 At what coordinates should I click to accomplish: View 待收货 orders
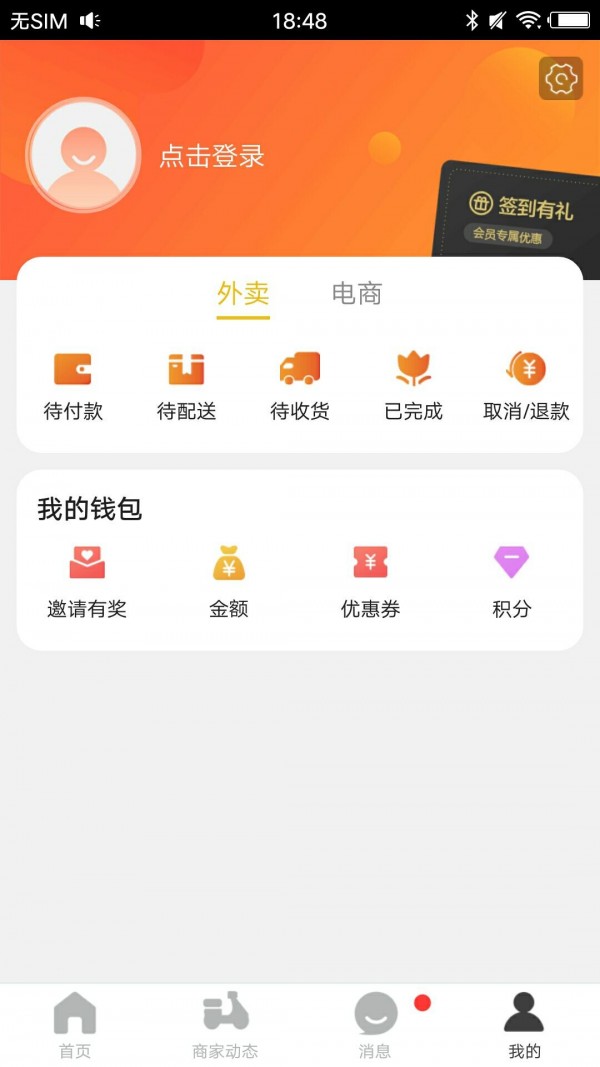(300, 386)
